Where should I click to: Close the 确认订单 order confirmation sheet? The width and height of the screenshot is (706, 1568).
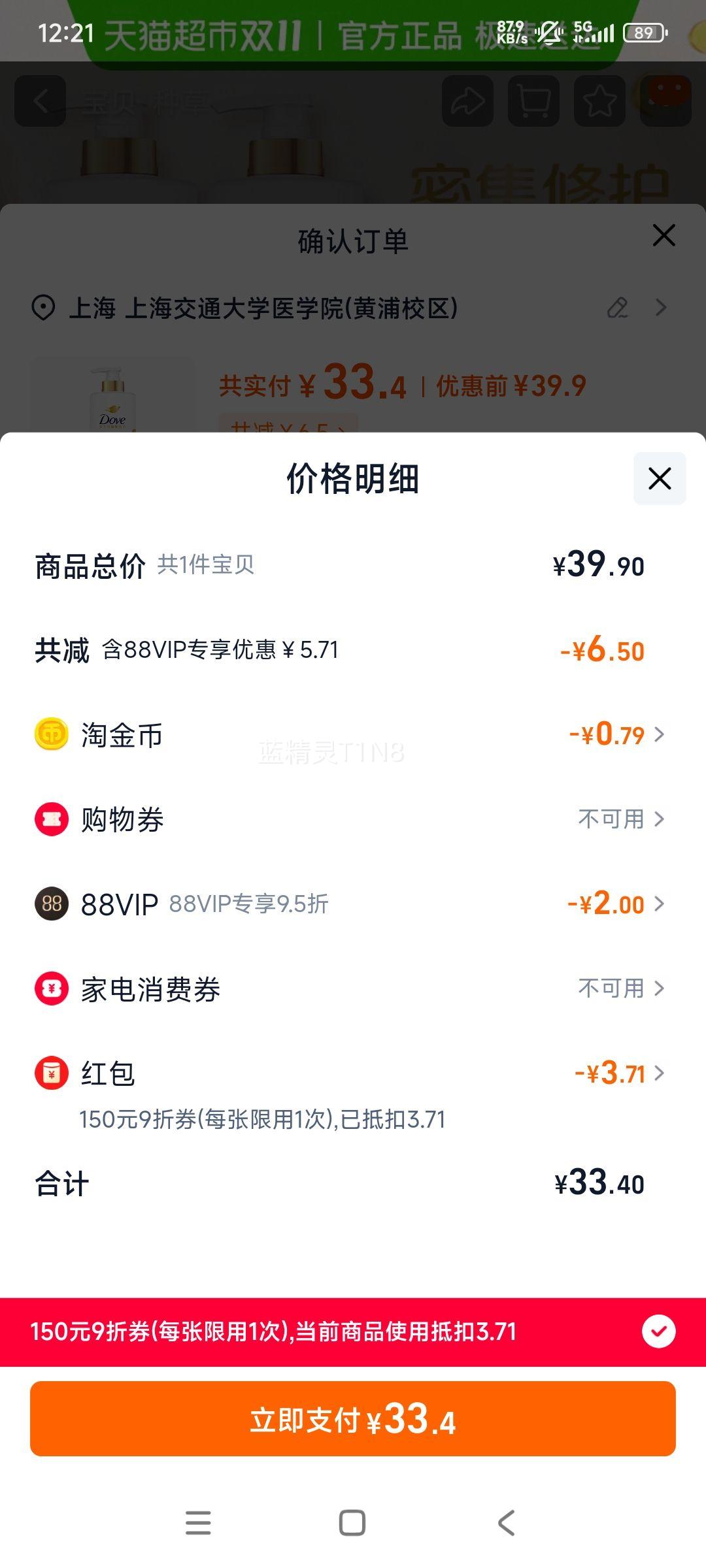pos(663,235)
